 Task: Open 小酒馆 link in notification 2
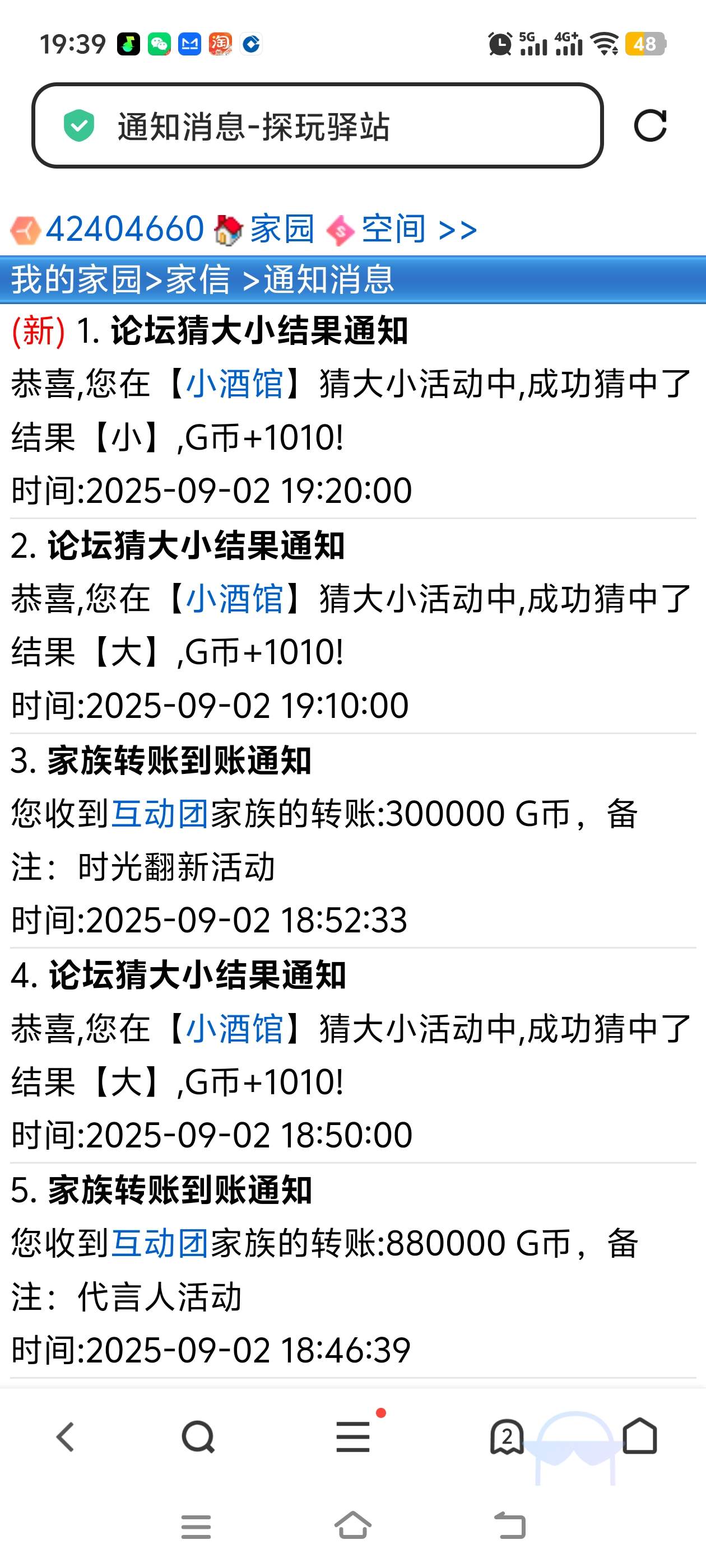pyautogui.click(x=235, y=599)
